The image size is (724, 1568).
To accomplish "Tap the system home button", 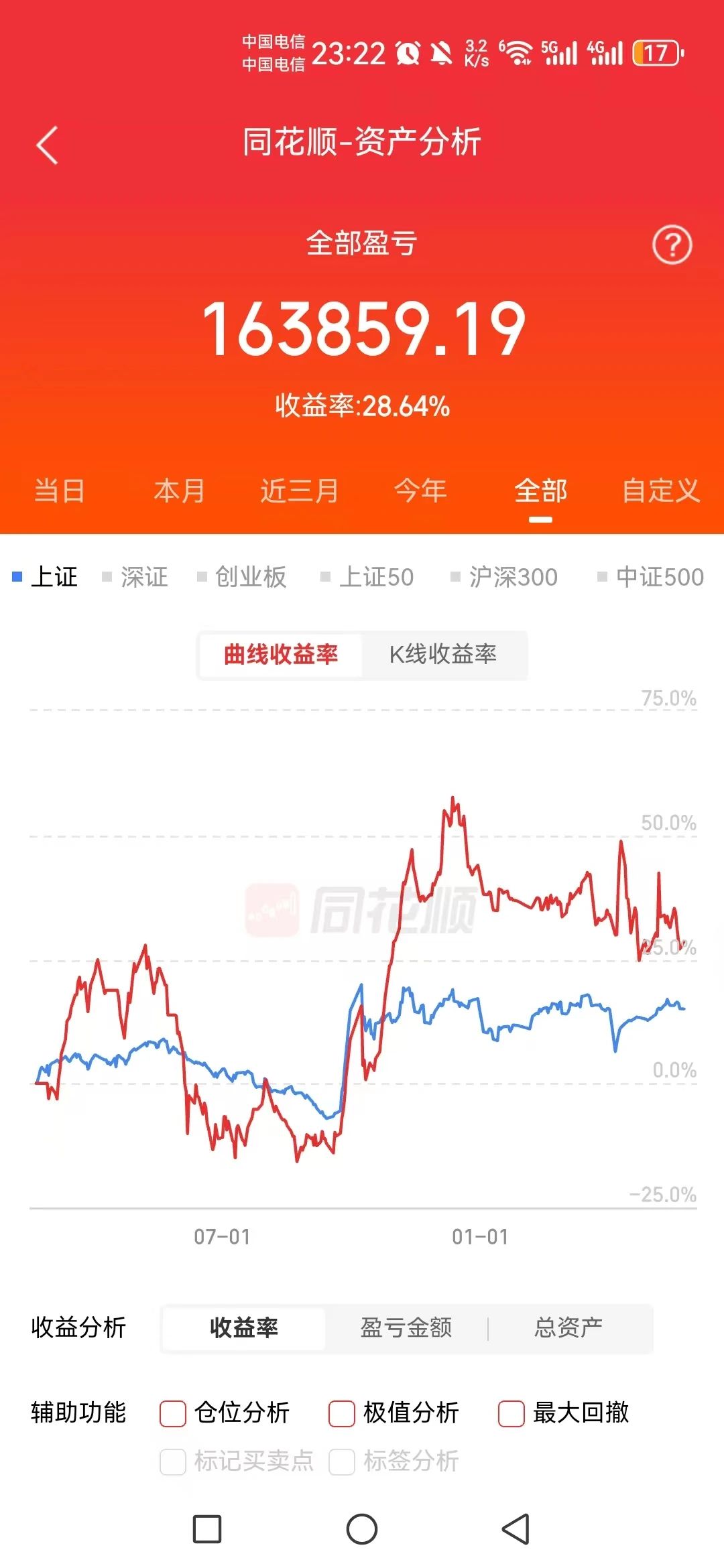I will click(x=362, y=1529).
